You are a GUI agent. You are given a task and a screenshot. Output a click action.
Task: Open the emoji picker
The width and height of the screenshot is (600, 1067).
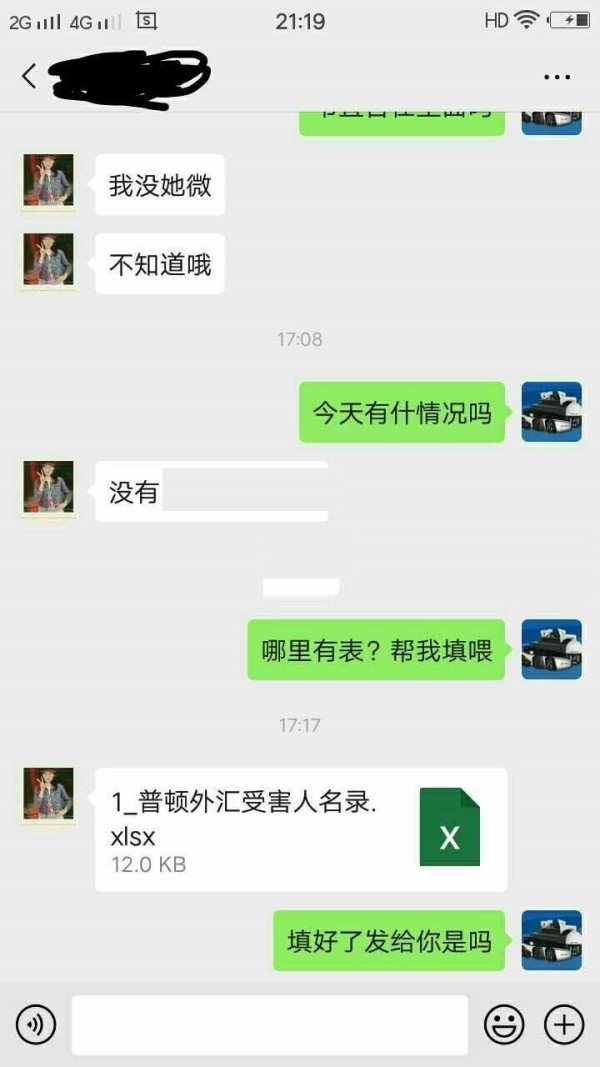click(x=503, y=1025)
